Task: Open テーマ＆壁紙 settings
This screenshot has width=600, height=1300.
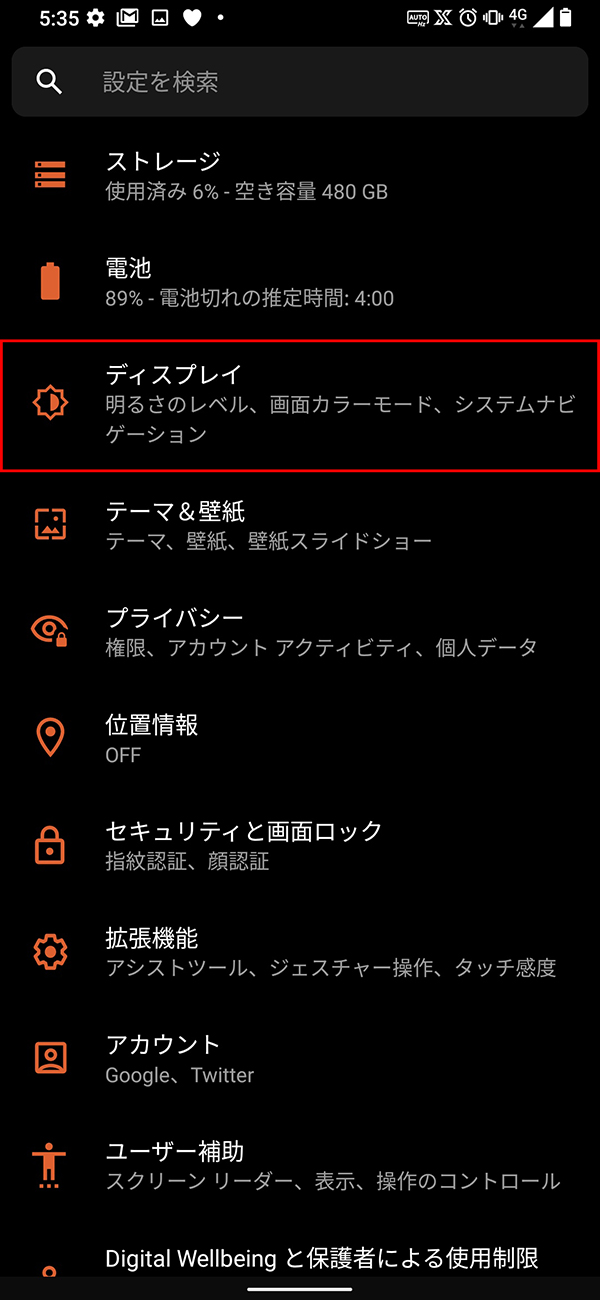Action: pyautogui.click(x=300, y=526)
